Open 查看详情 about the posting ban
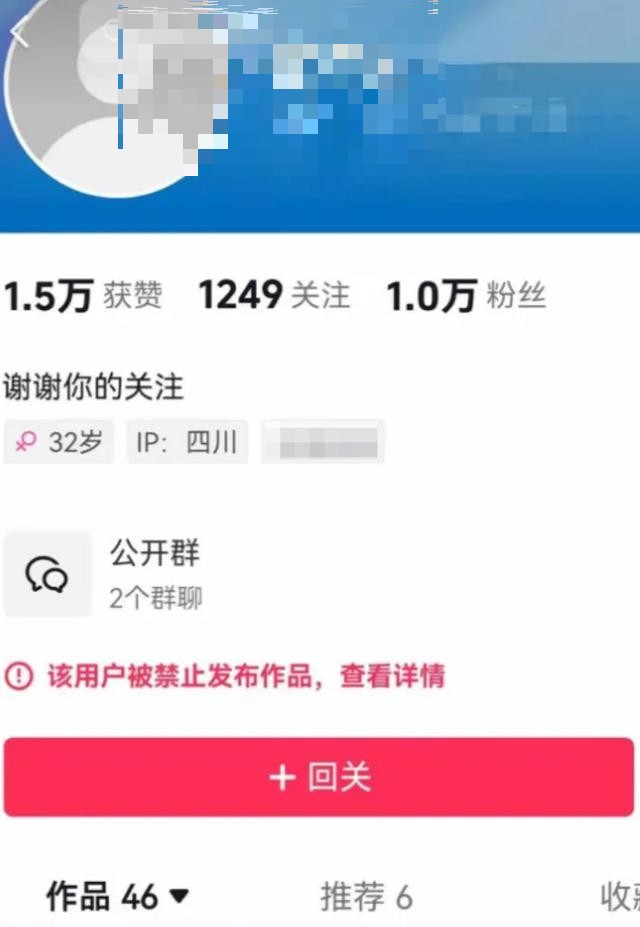This screenshot has width=640, height=927. pos(392,677)
